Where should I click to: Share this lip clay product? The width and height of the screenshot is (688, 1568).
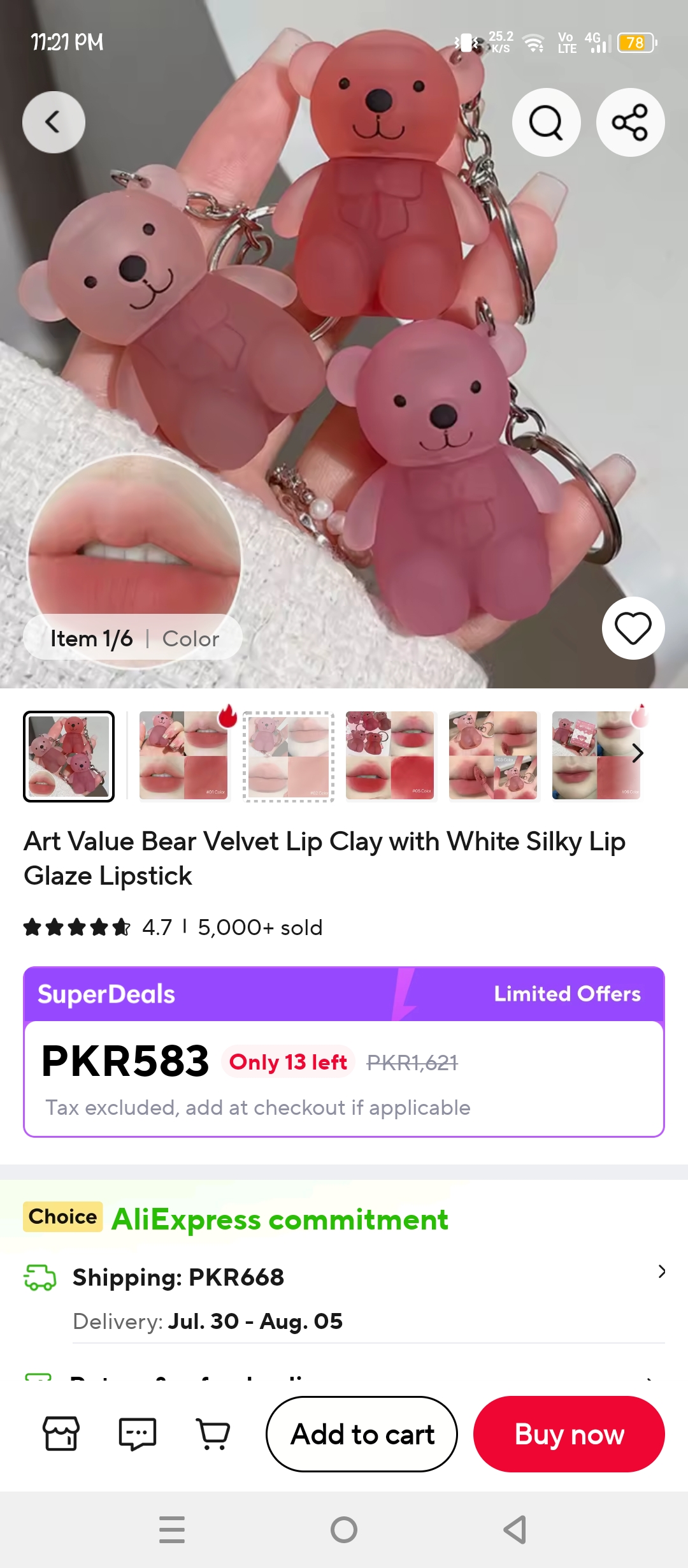click(x=630, y=122)
